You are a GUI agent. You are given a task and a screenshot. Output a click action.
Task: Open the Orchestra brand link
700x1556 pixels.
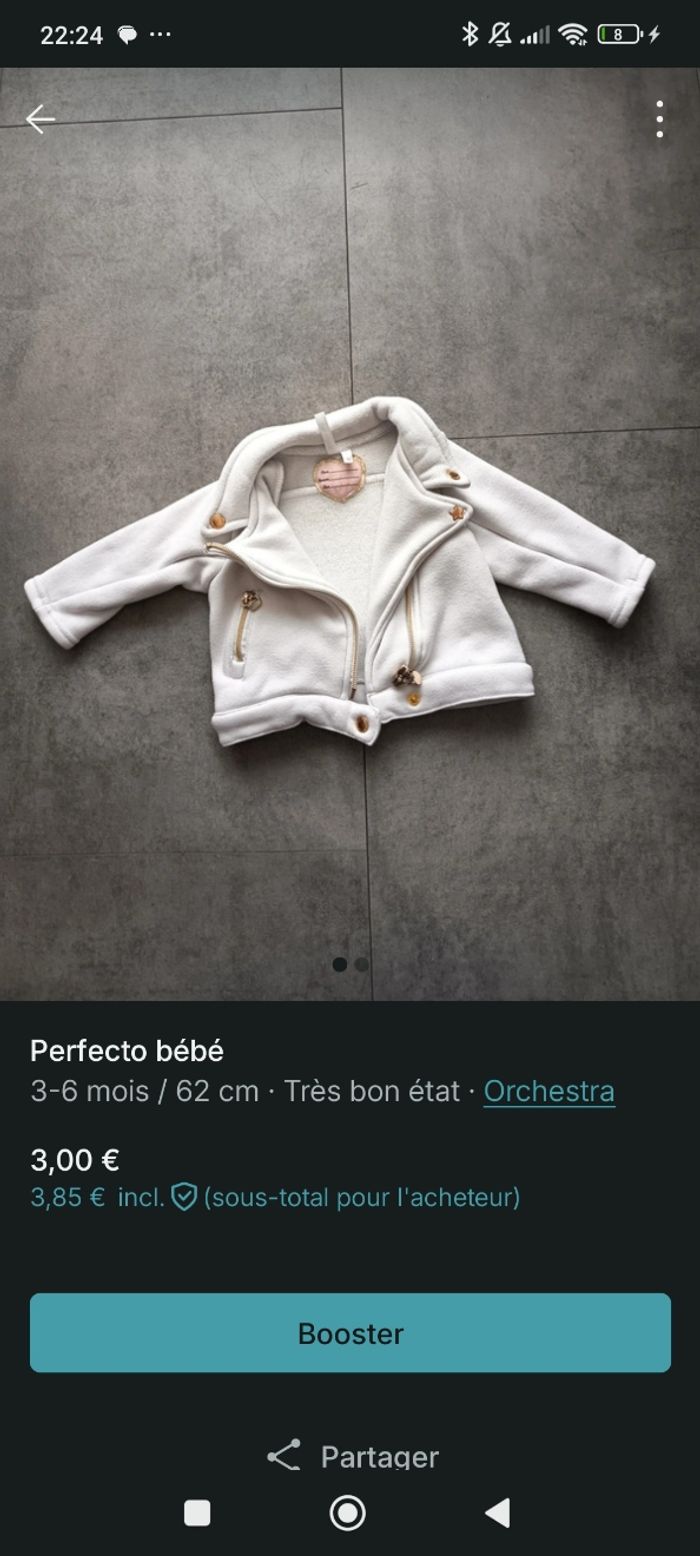[549, 1091]
